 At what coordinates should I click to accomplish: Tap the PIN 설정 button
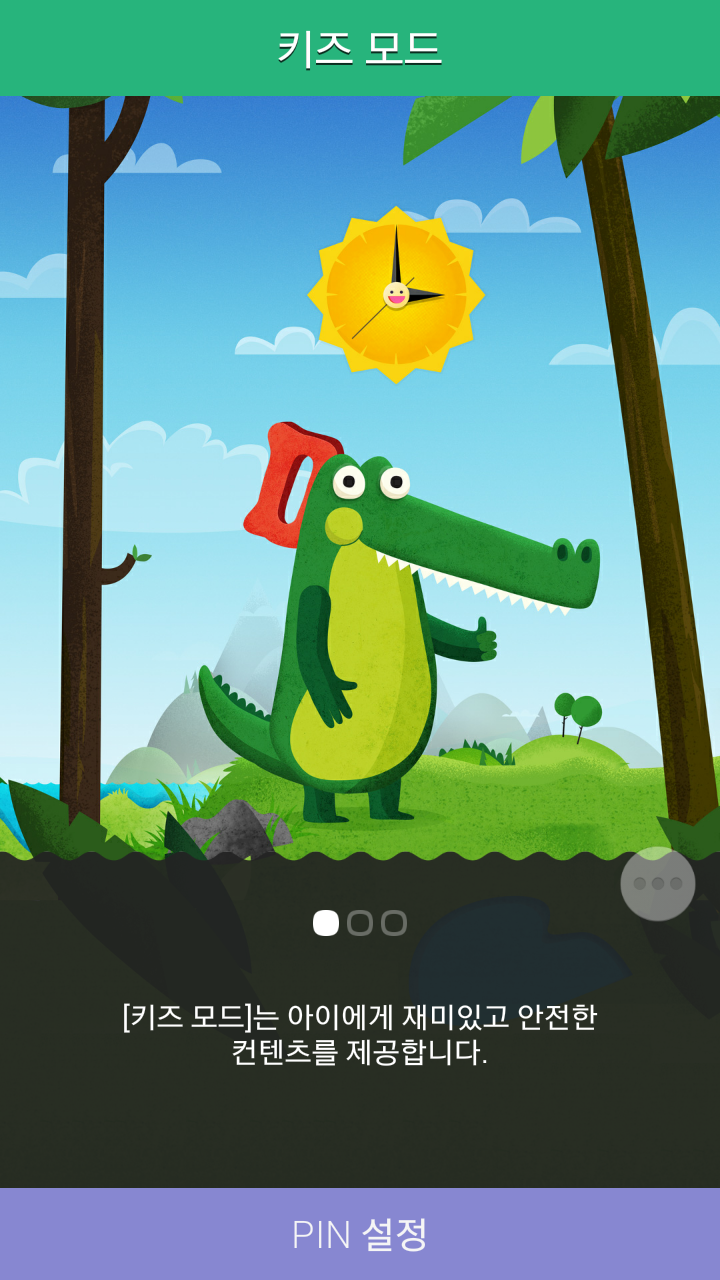tap(360, 1234)
